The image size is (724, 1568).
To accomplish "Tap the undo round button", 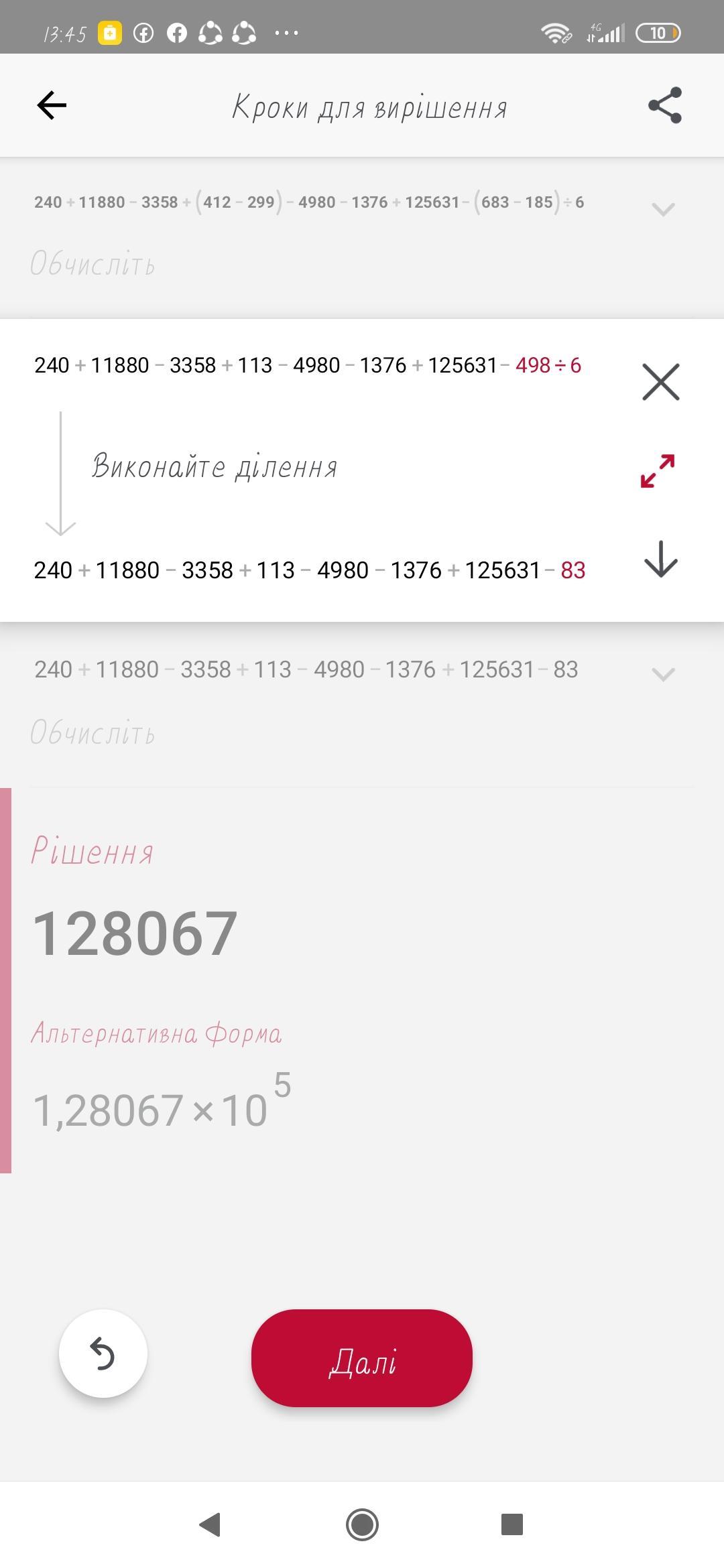I will 103,1354.
